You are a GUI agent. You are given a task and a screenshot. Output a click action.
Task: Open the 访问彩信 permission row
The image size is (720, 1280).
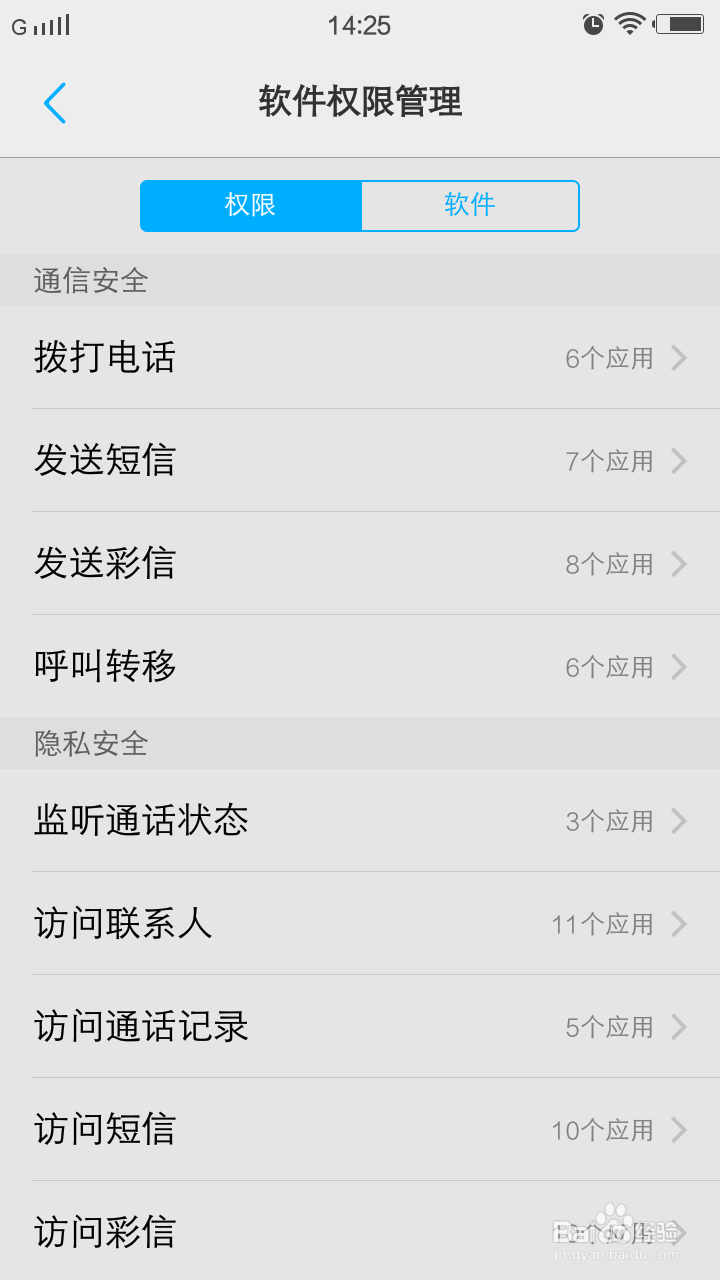click(360, 1231)
